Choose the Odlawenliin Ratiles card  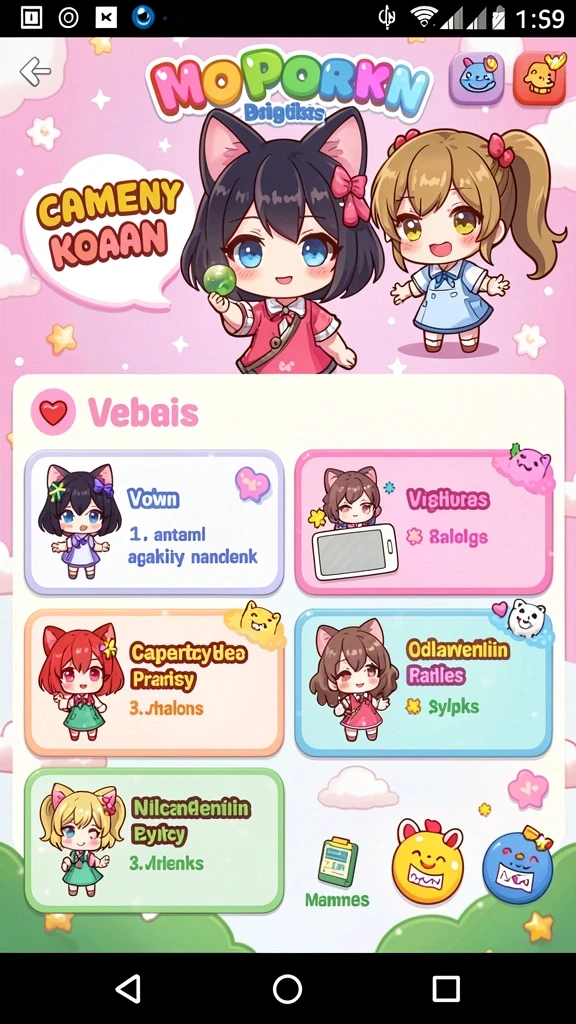tap(424, 682)
